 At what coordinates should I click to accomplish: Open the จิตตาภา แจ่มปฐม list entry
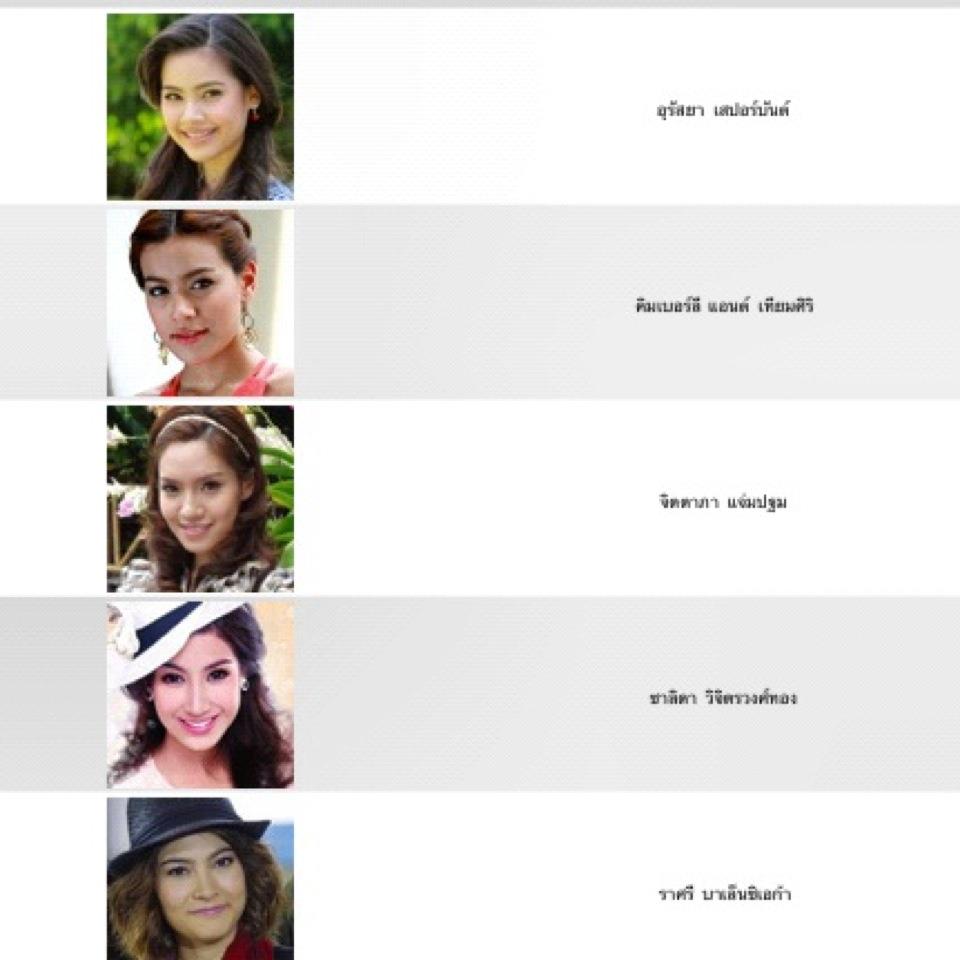coord(723,502)
